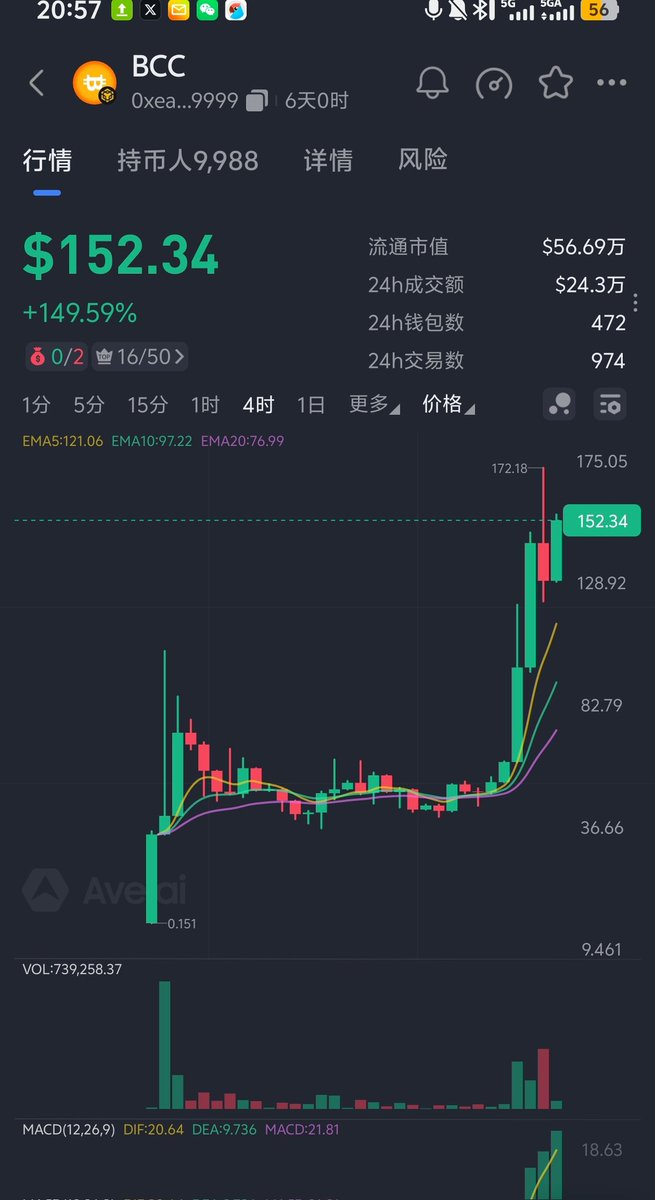Go back using the header arrow
The image size is (655, 1200).
37,83
